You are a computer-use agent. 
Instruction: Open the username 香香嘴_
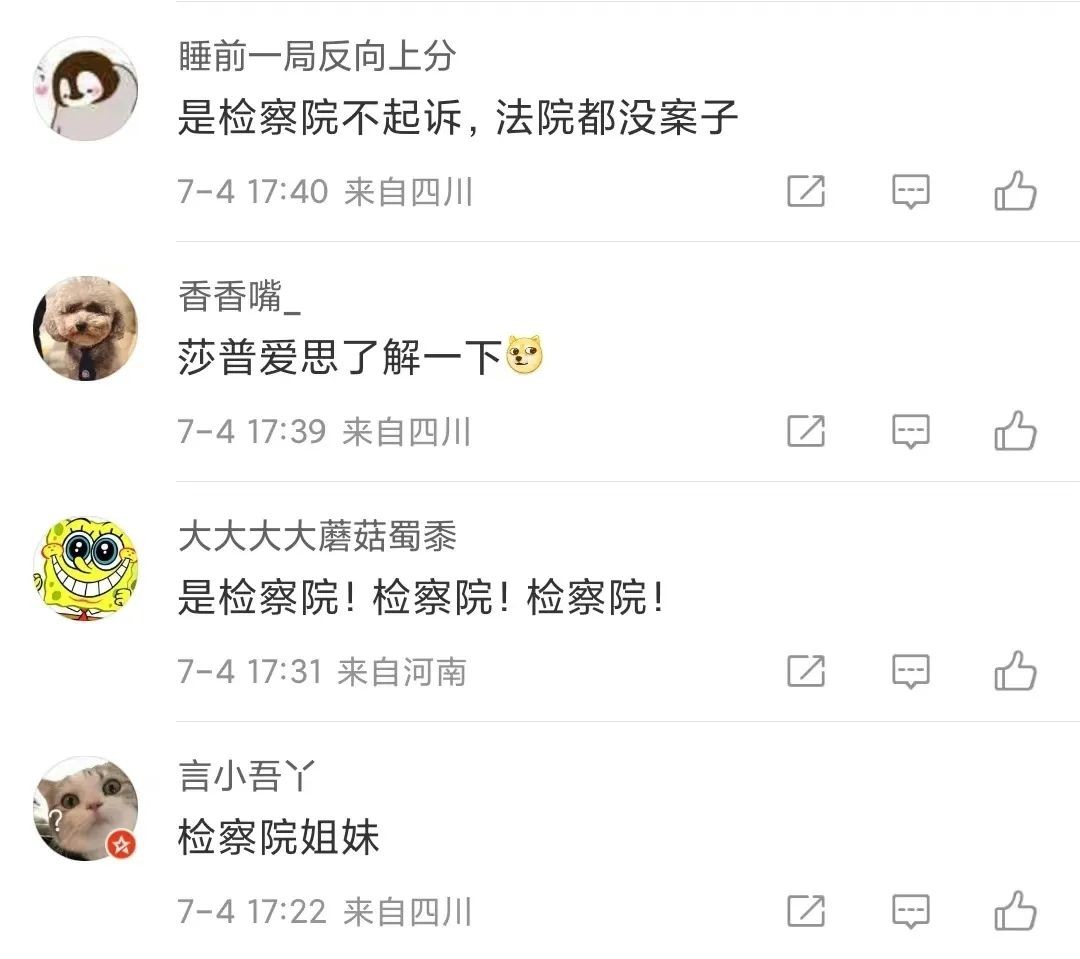(x=240, y=297)
